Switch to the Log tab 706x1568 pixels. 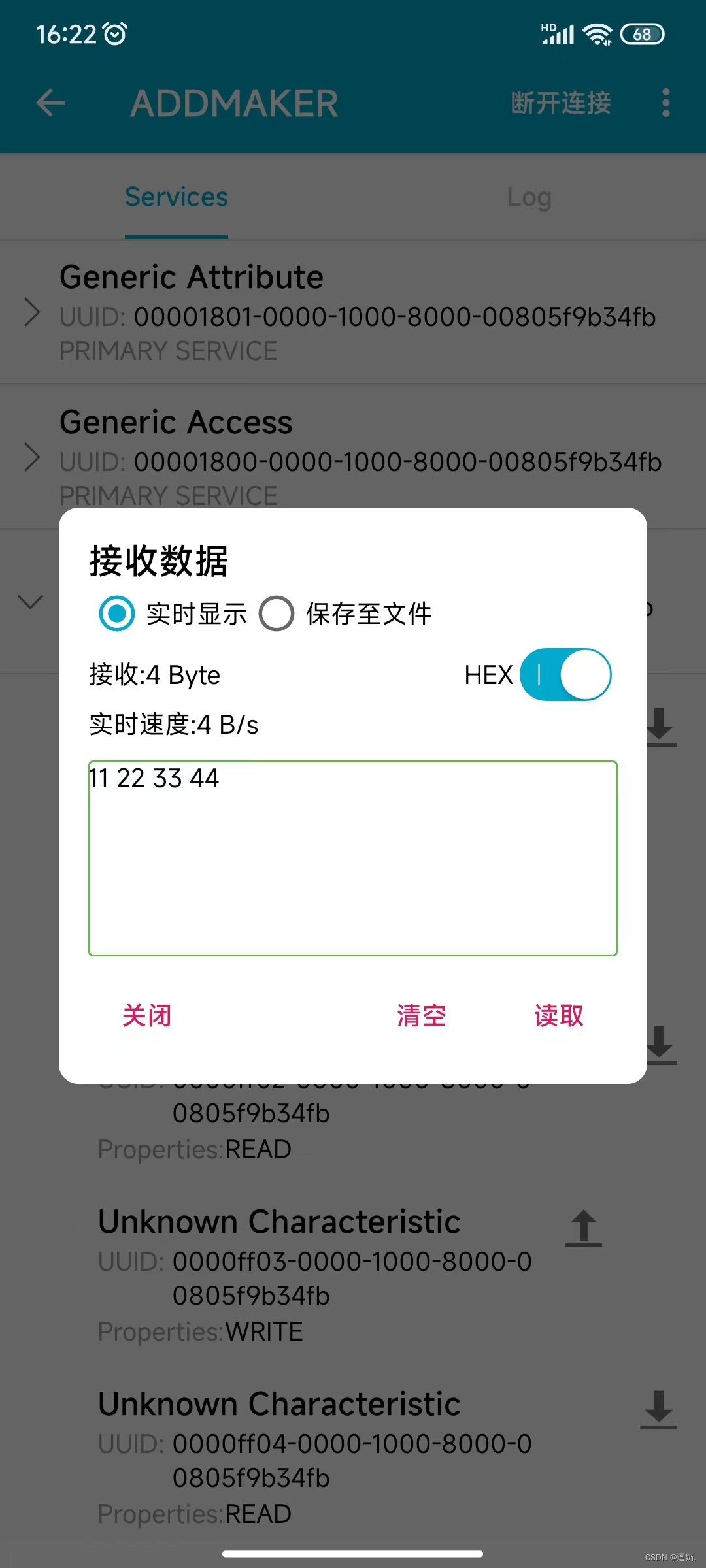[x=528, y=197]
